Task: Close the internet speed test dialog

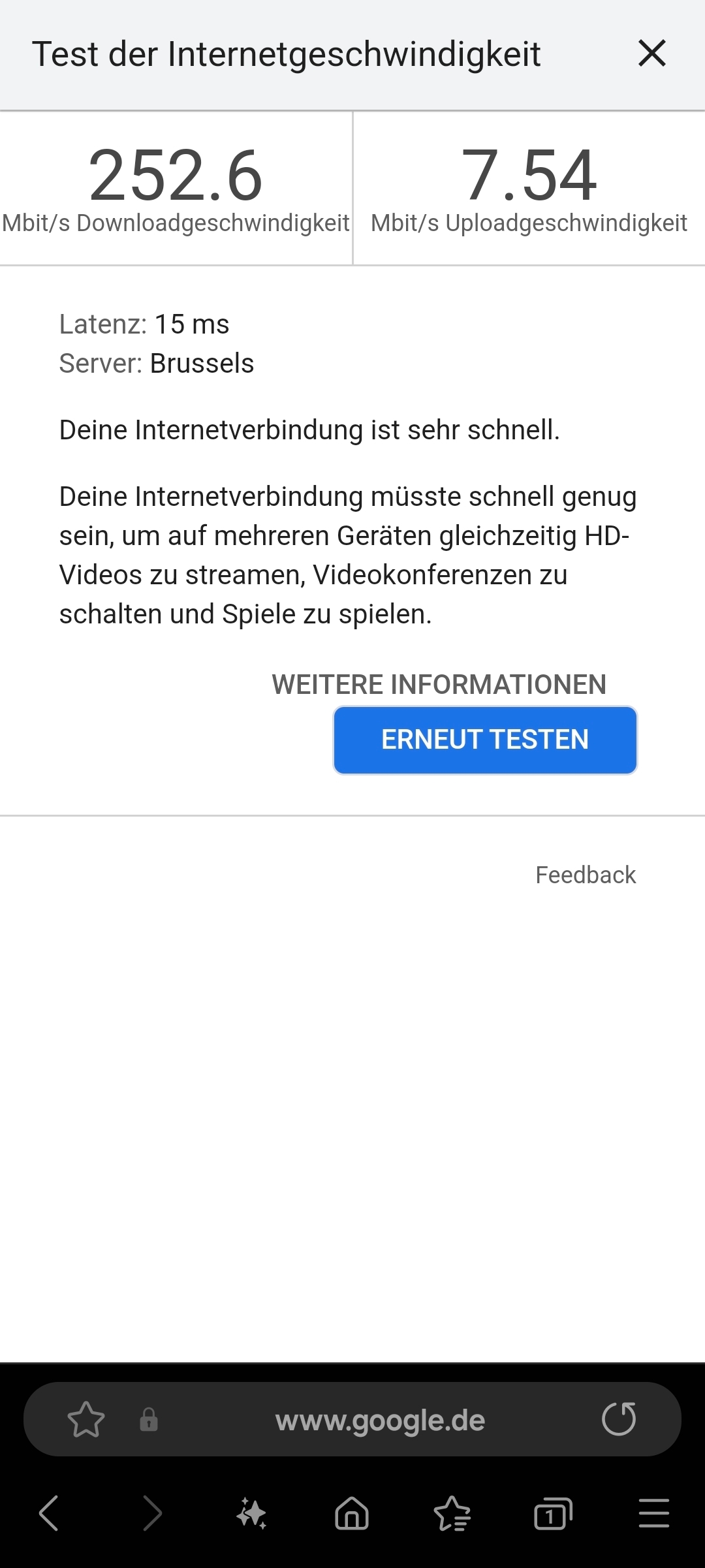Action: pos(651,54)
